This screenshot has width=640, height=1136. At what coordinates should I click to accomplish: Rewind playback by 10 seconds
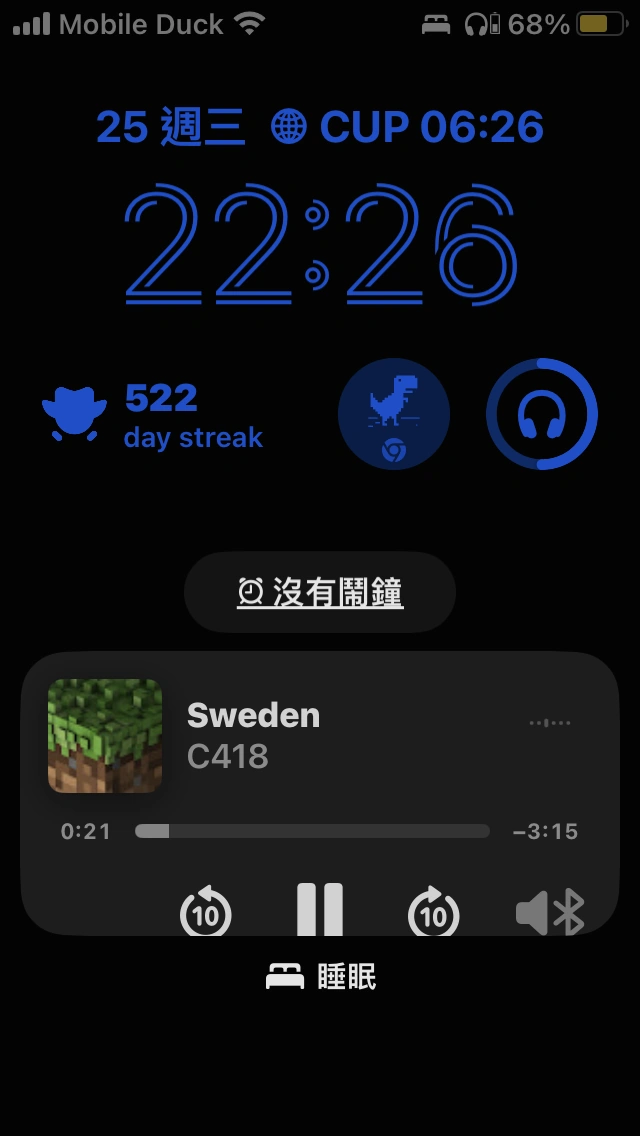point(206,912)
